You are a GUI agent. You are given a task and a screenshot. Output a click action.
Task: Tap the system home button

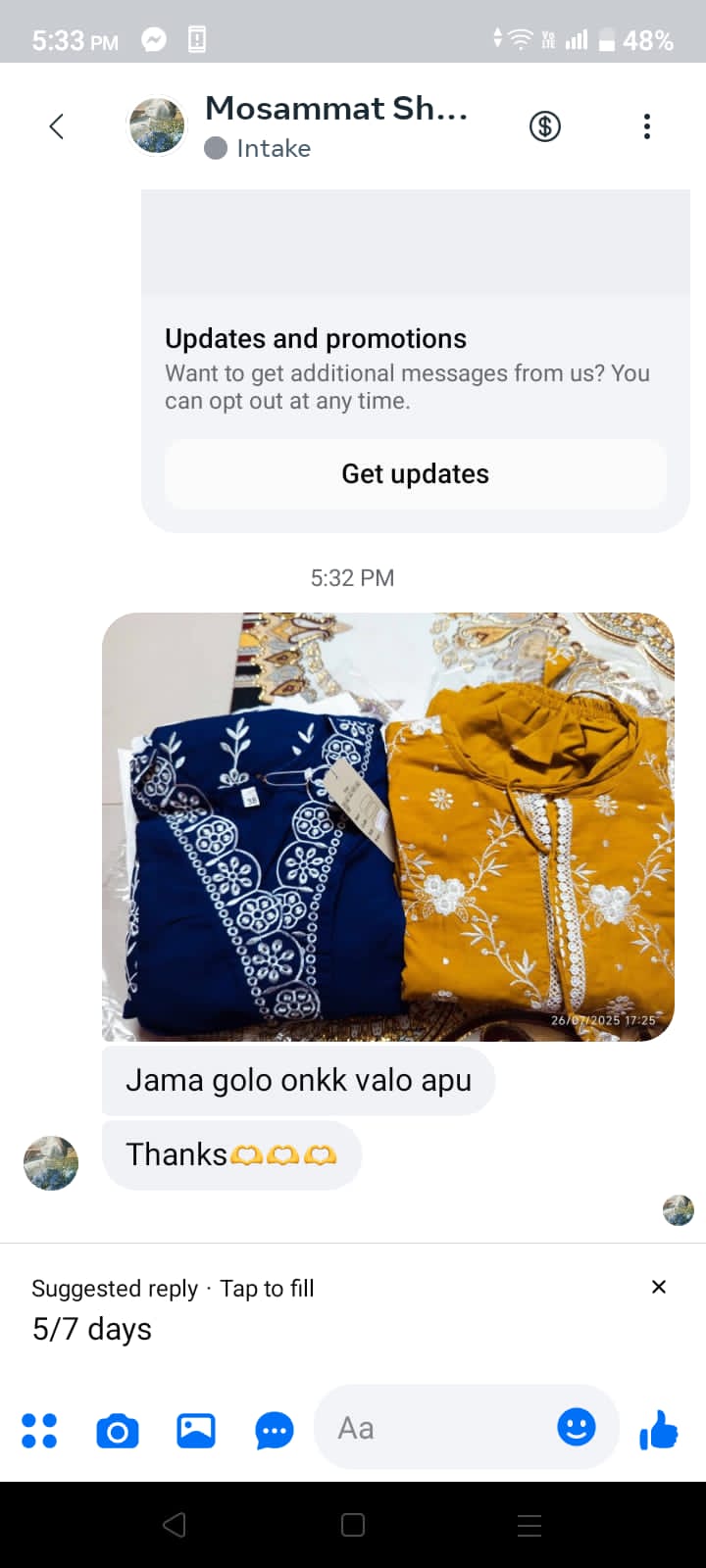353,1525
